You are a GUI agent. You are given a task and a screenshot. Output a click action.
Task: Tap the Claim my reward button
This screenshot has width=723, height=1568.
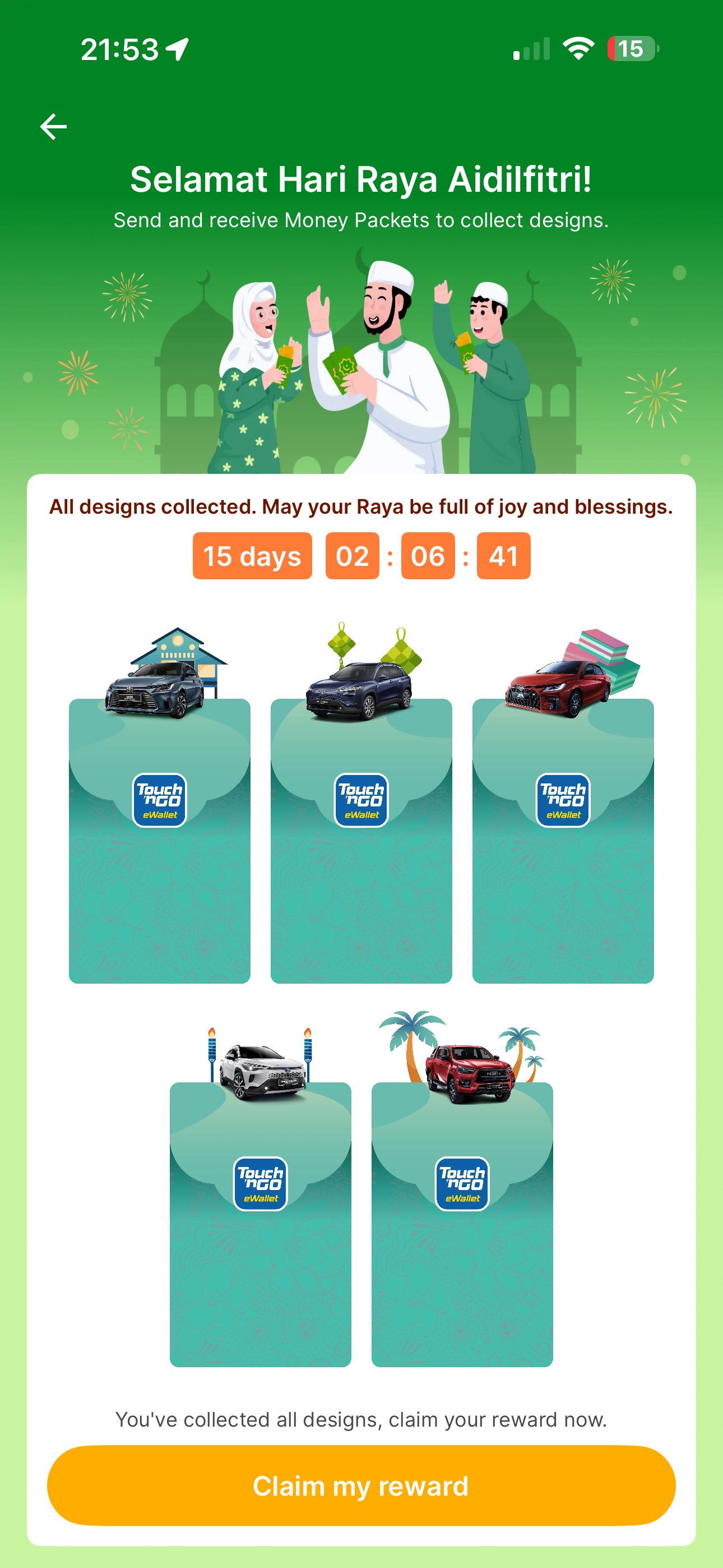coord(361,1485)
